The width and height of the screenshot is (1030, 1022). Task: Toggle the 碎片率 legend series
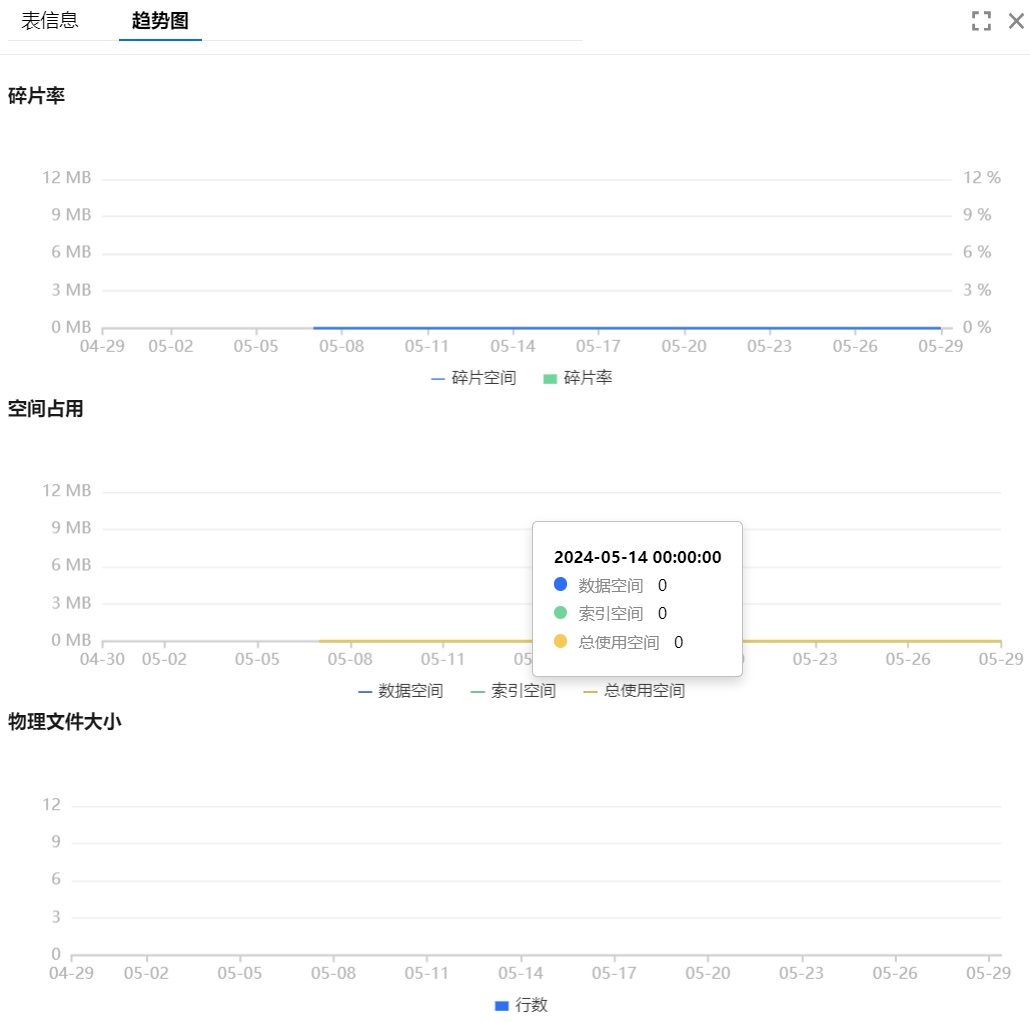tap(578, 378)
